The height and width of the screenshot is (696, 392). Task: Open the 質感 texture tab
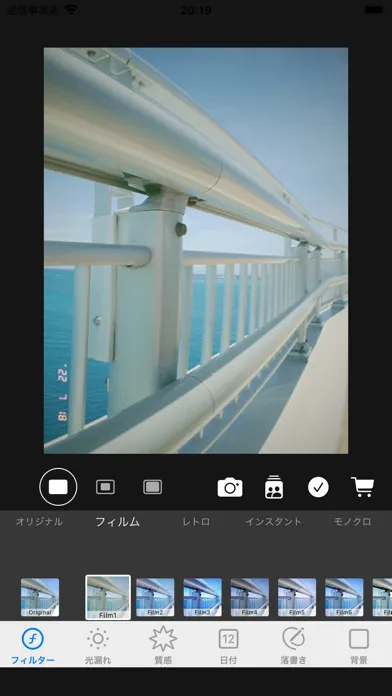click(x=163, y=646)
